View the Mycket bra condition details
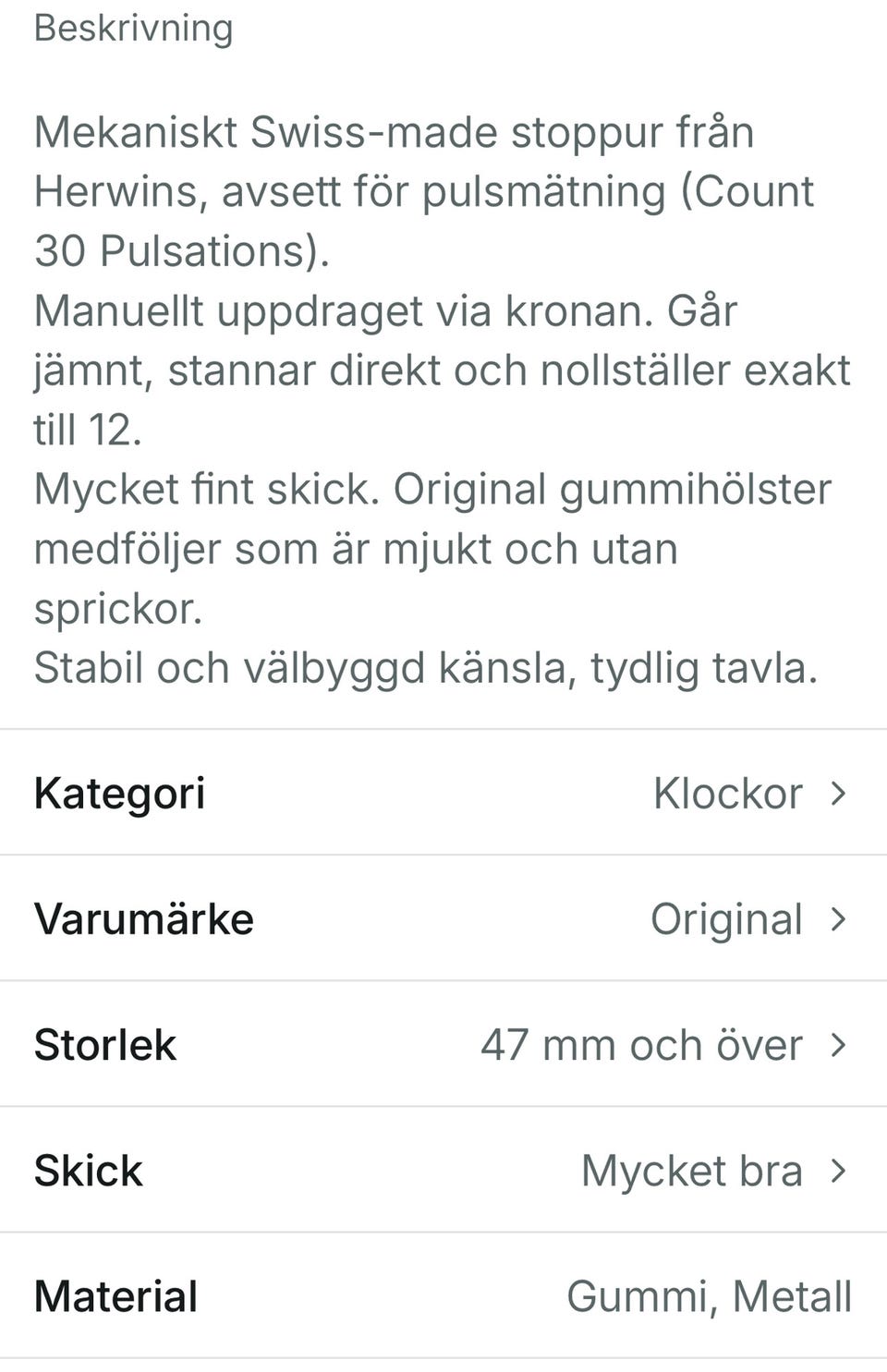Viewport: 887px width, 1372px height. pos(691,1171)
